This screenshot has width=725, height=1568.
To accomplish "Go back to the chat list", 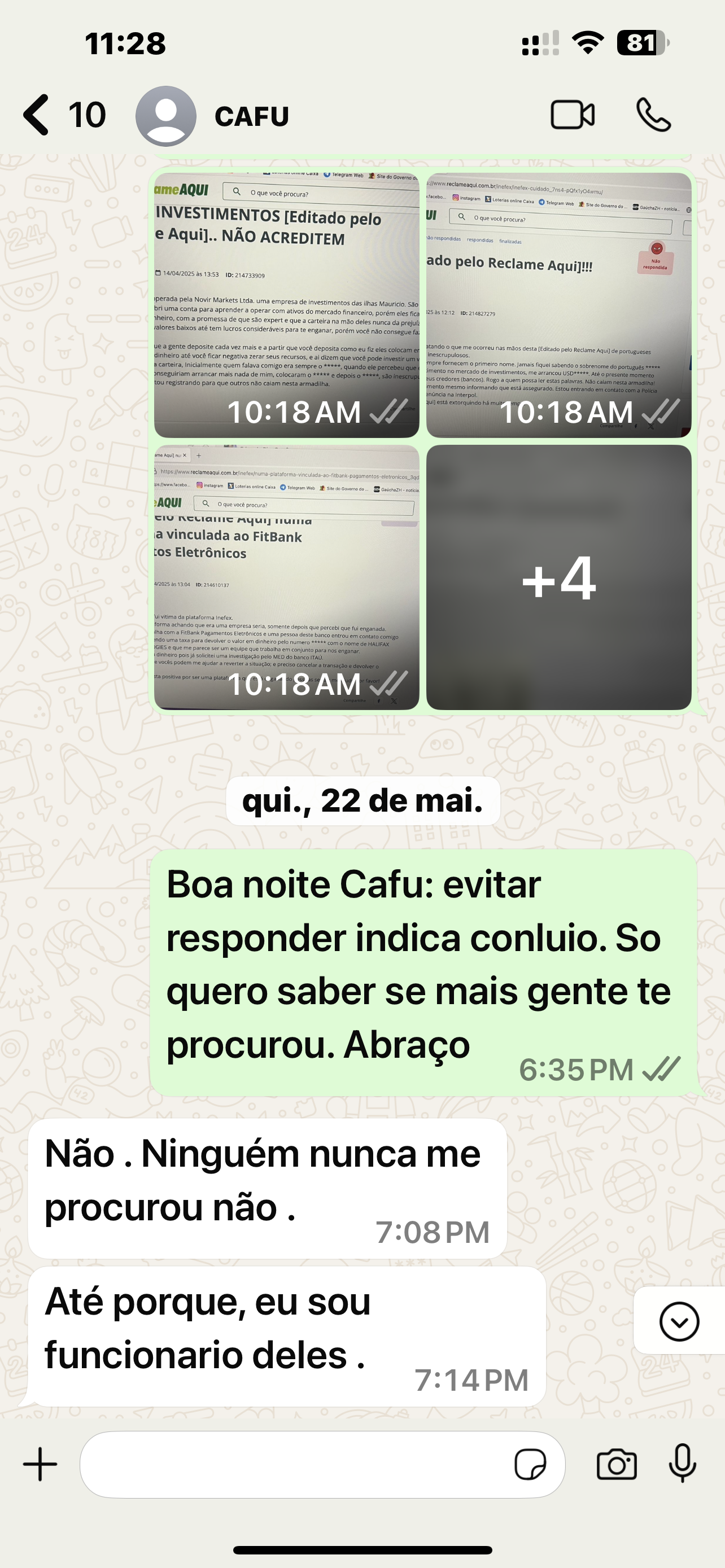I will [x=38, y=115].
